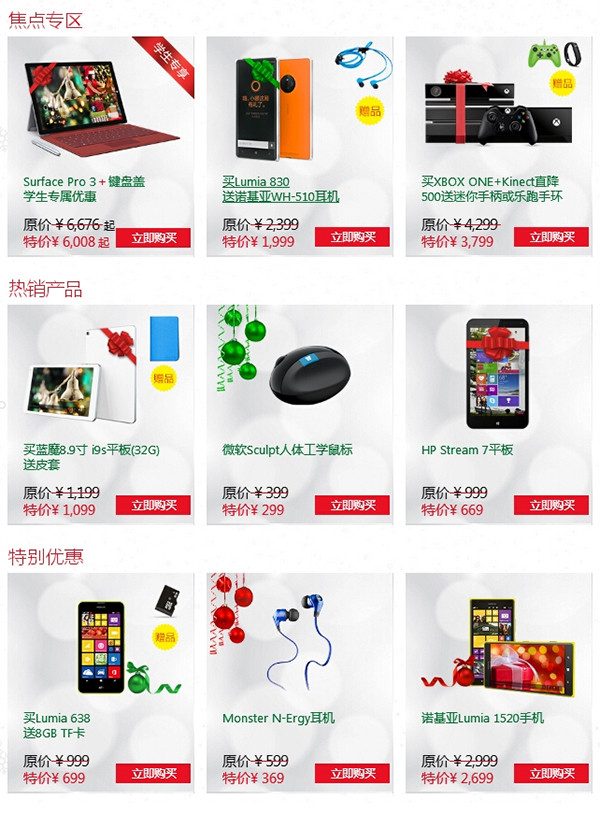600x814 pixels.
Task: Tap 立即购买 for Lumia 830
Action: tap(352, 237)
